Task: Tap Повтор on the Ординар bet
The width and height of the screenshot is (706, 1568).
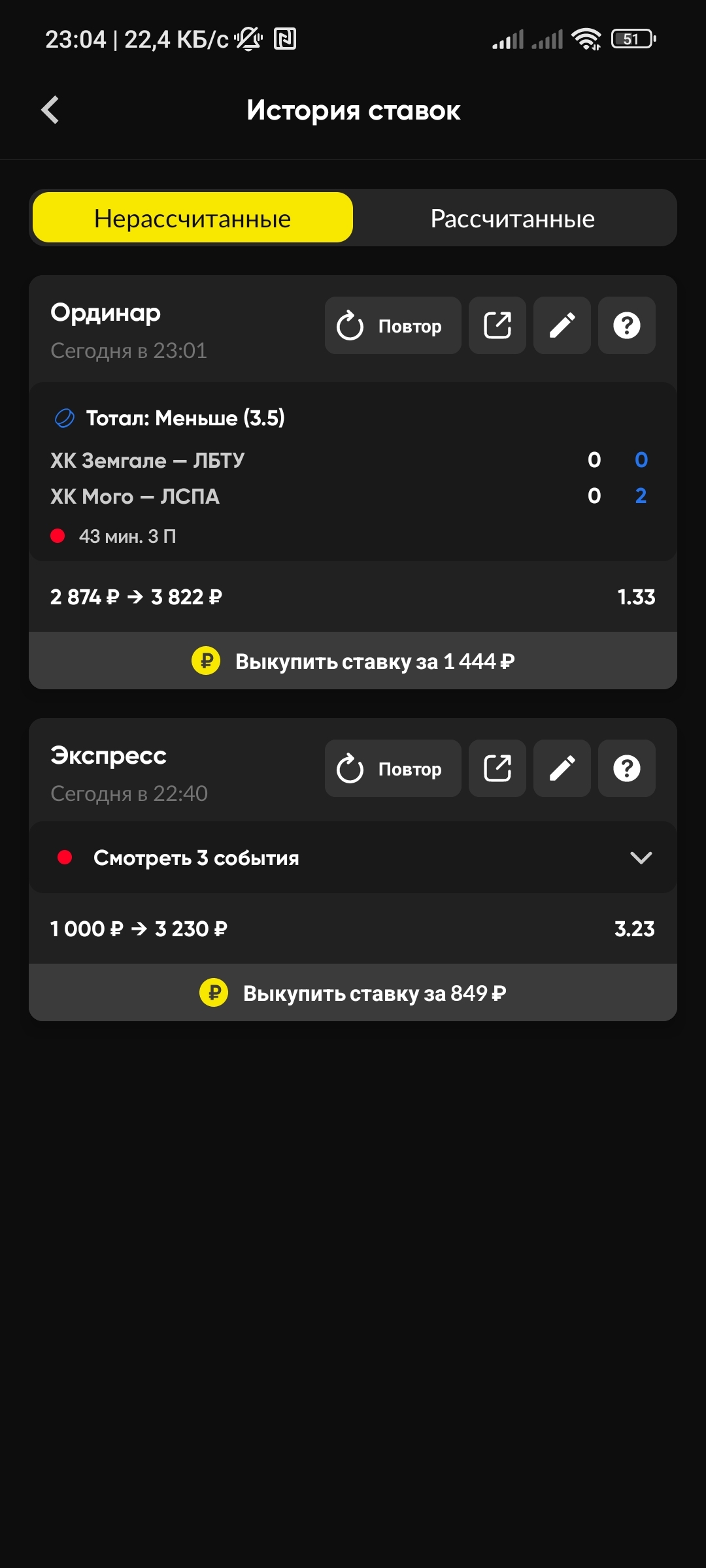Action: tap(393, 325)
